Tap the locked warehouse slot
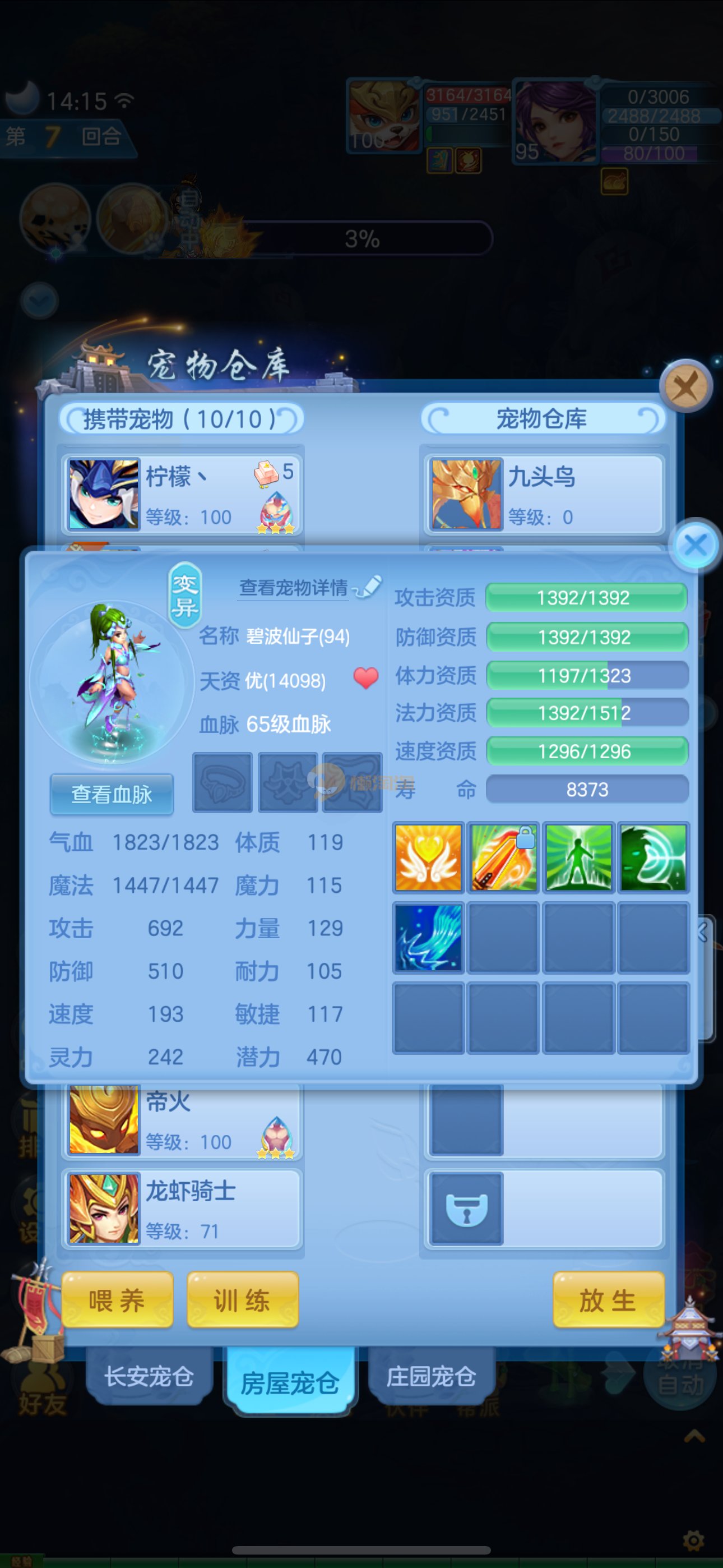This screenshot has height=1568, width=723. click(x=466, y=1209)
